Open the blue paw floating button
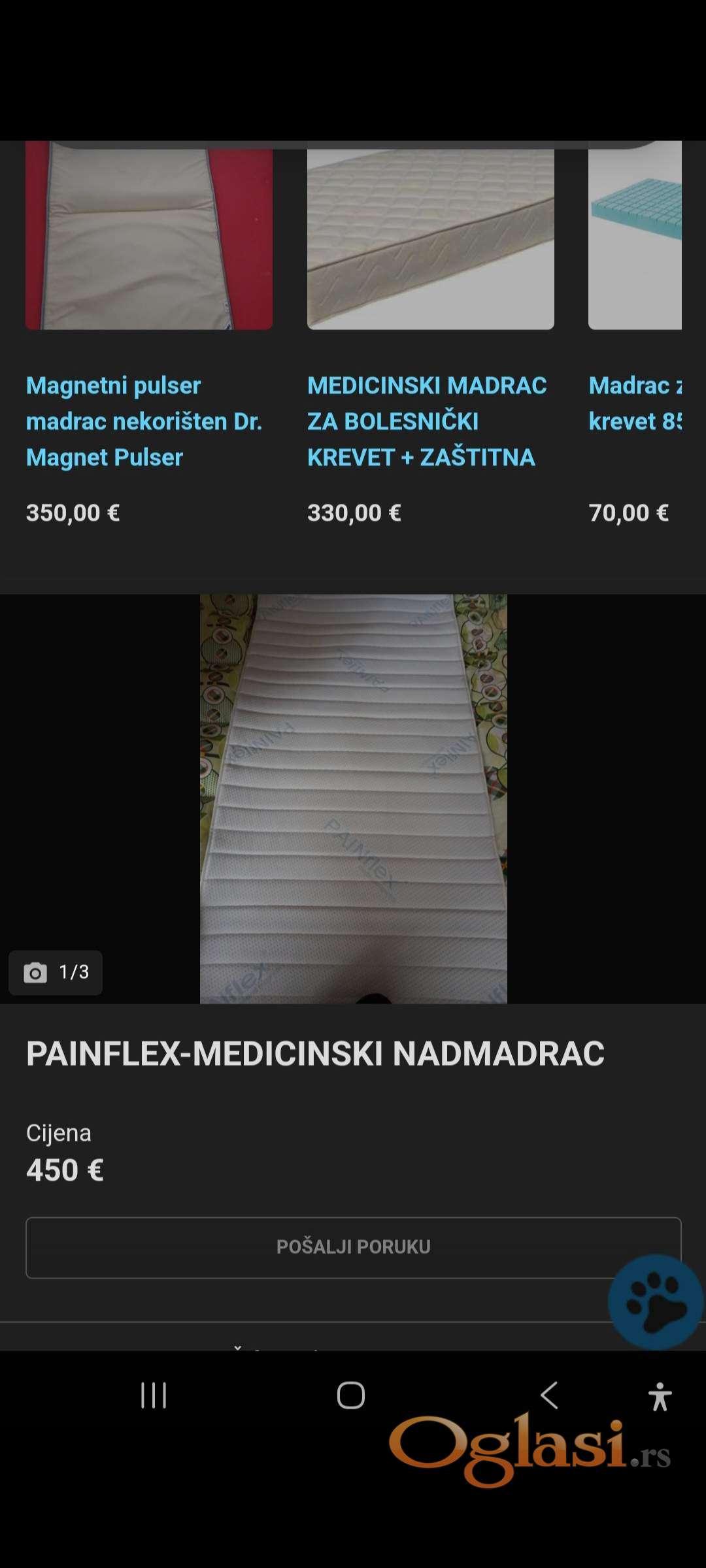 pos(655,1301)
